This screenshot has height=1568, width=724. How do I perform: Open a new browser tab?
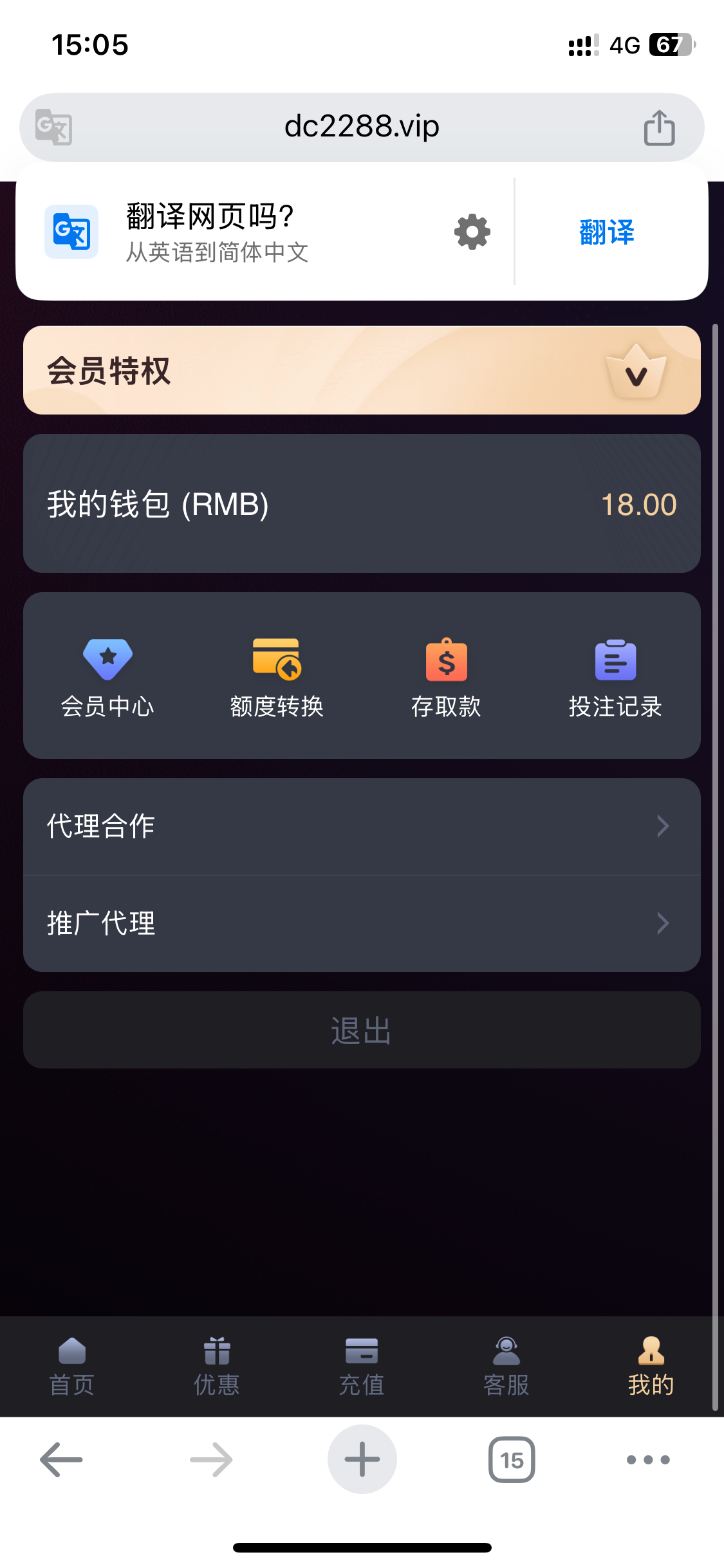362,1459
